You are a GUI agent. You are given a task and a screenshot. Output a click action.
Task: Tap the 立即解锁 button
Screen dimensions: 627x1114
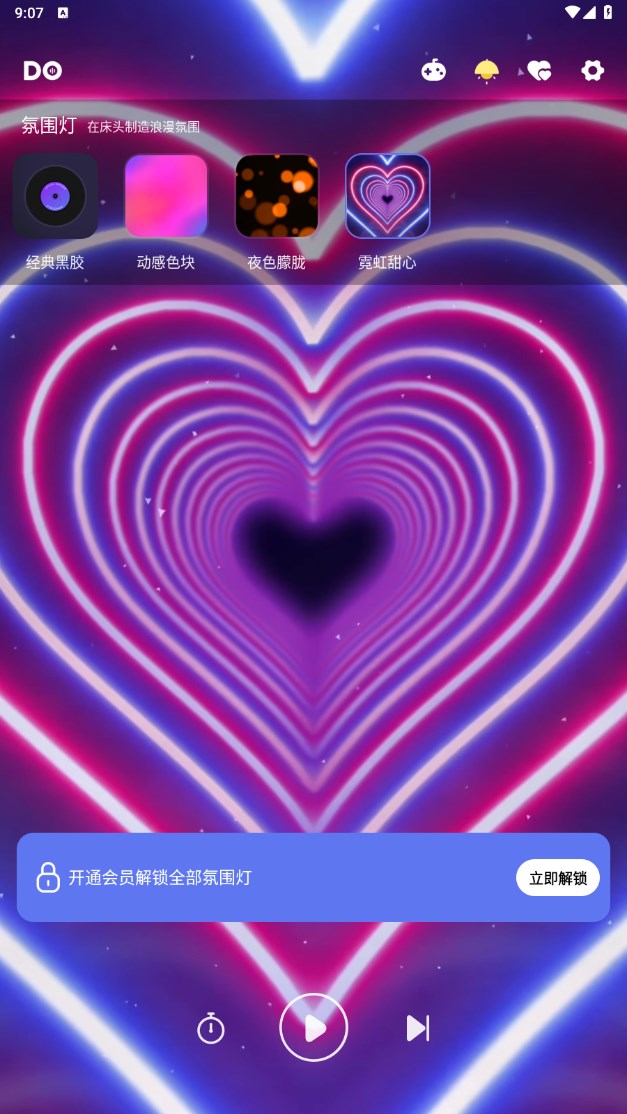[558, 878]
